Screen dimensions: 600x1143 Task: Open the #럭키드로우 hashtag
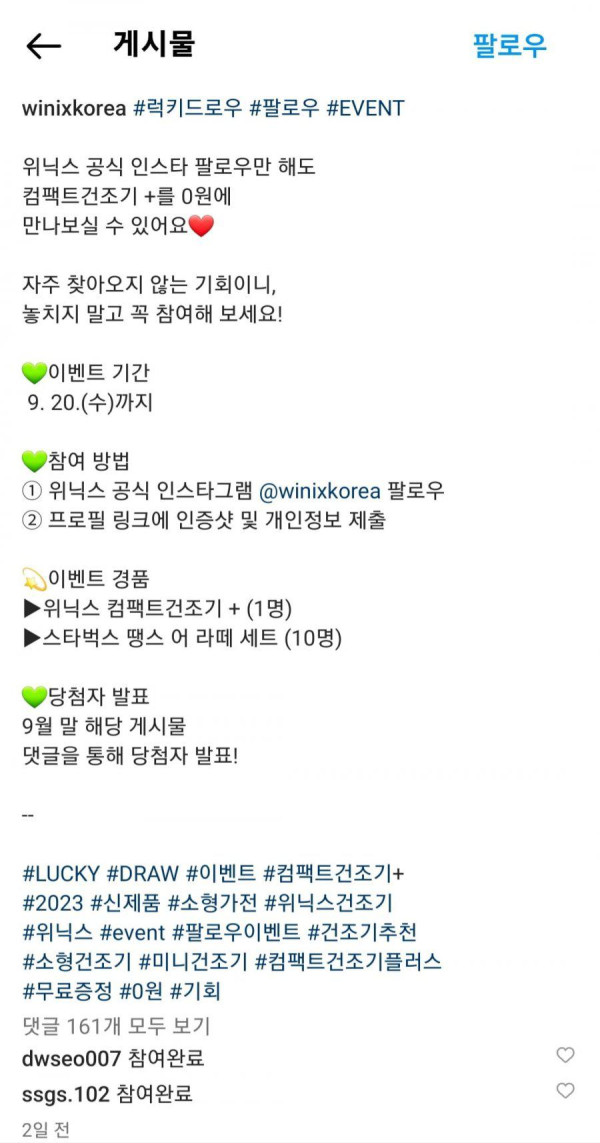pyautogui.click(x=187, y=108)
